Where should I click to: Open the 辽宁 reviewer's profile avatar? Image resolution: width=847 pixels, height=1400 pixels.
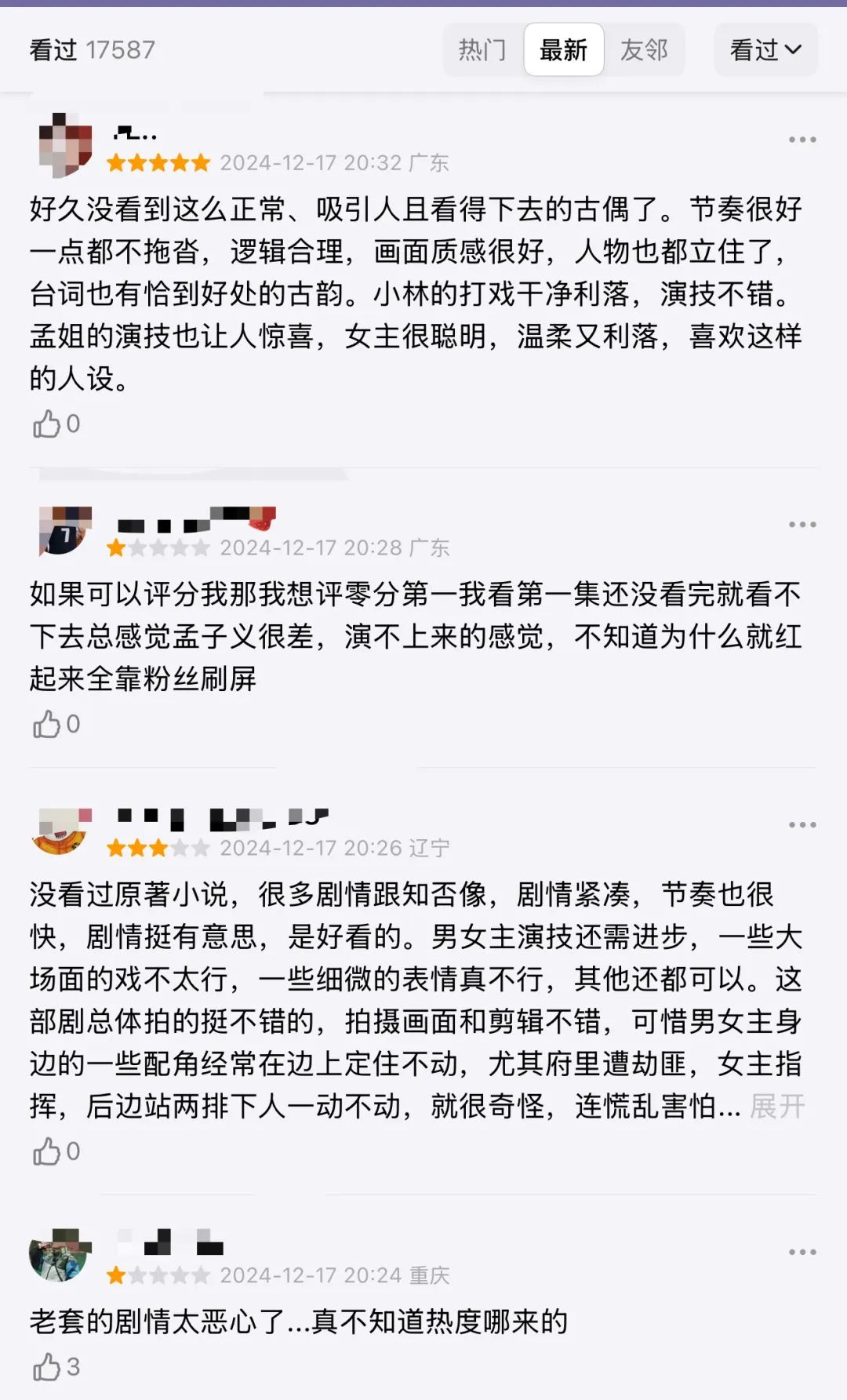pos(62,831)
